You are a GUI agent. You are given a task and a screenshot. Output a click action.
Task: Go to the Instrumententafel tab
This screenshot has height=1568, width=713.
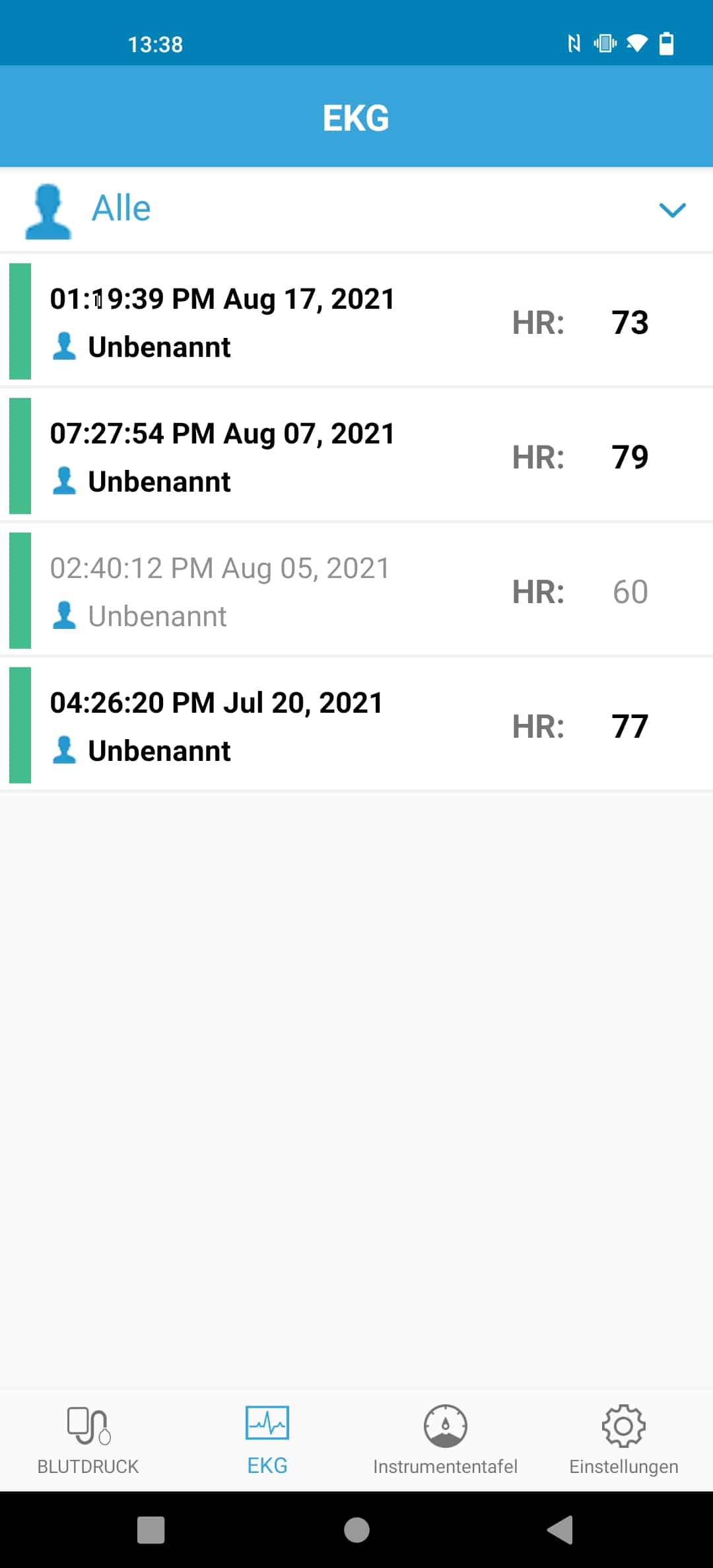pos(446,1441)
